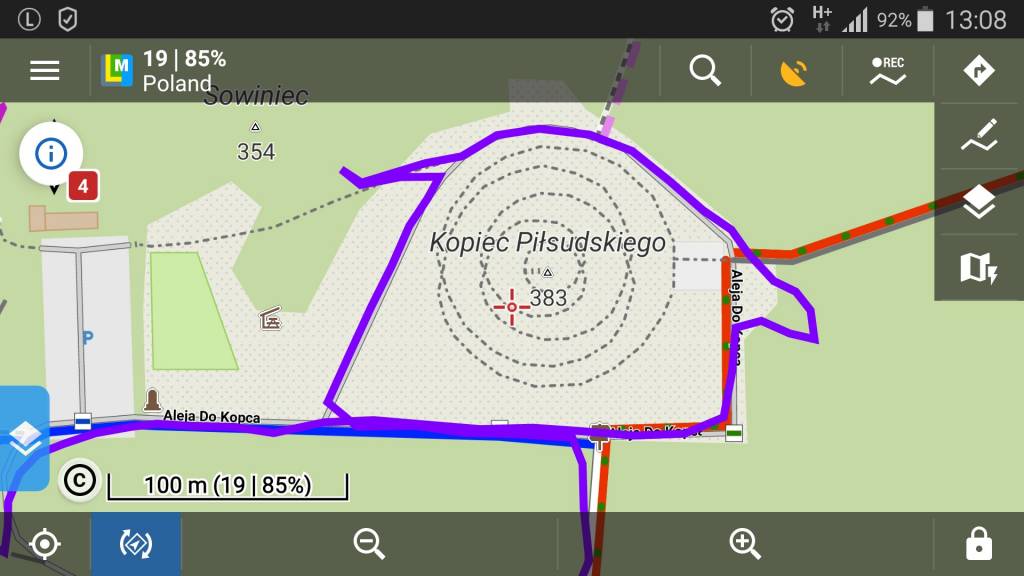1024x576 pixels.
Task: Open the quick map switch icon
Action: click(x=979, y=267)
